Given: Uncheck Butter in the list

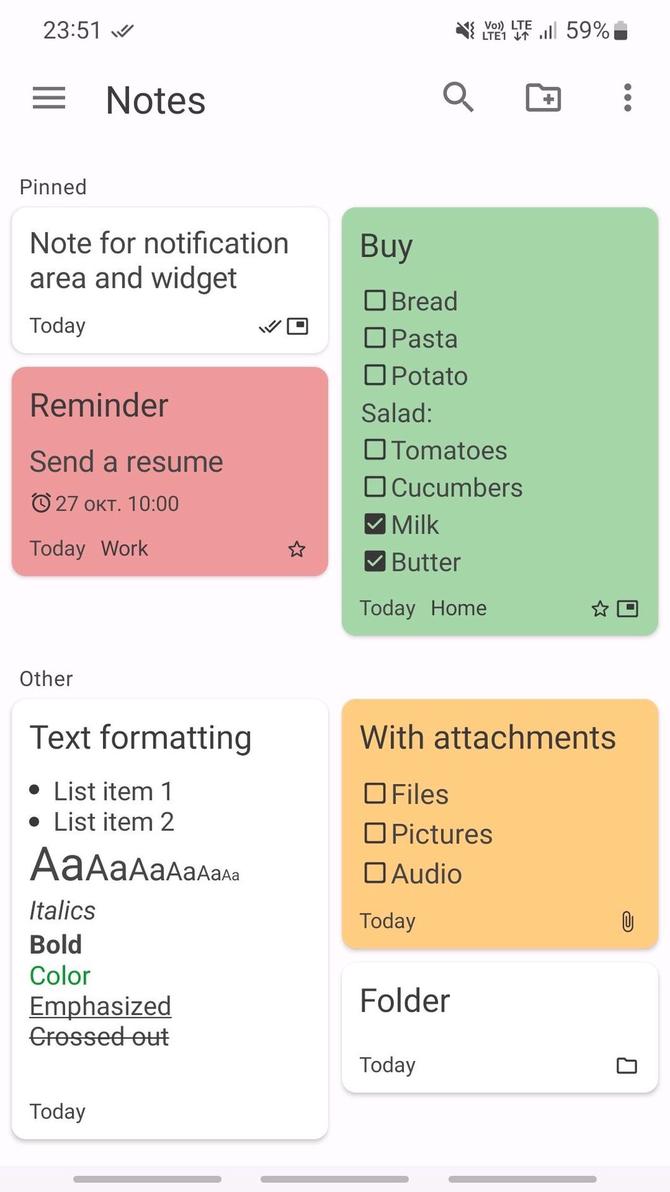Looking at the screenshot, I should [x=375, y=562].
